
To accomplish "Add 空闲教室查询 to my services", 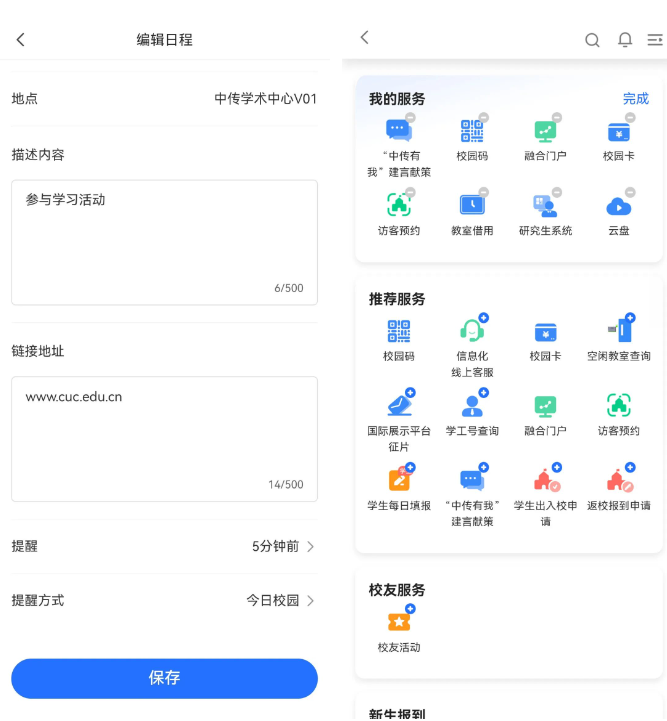I will (631, 318).
